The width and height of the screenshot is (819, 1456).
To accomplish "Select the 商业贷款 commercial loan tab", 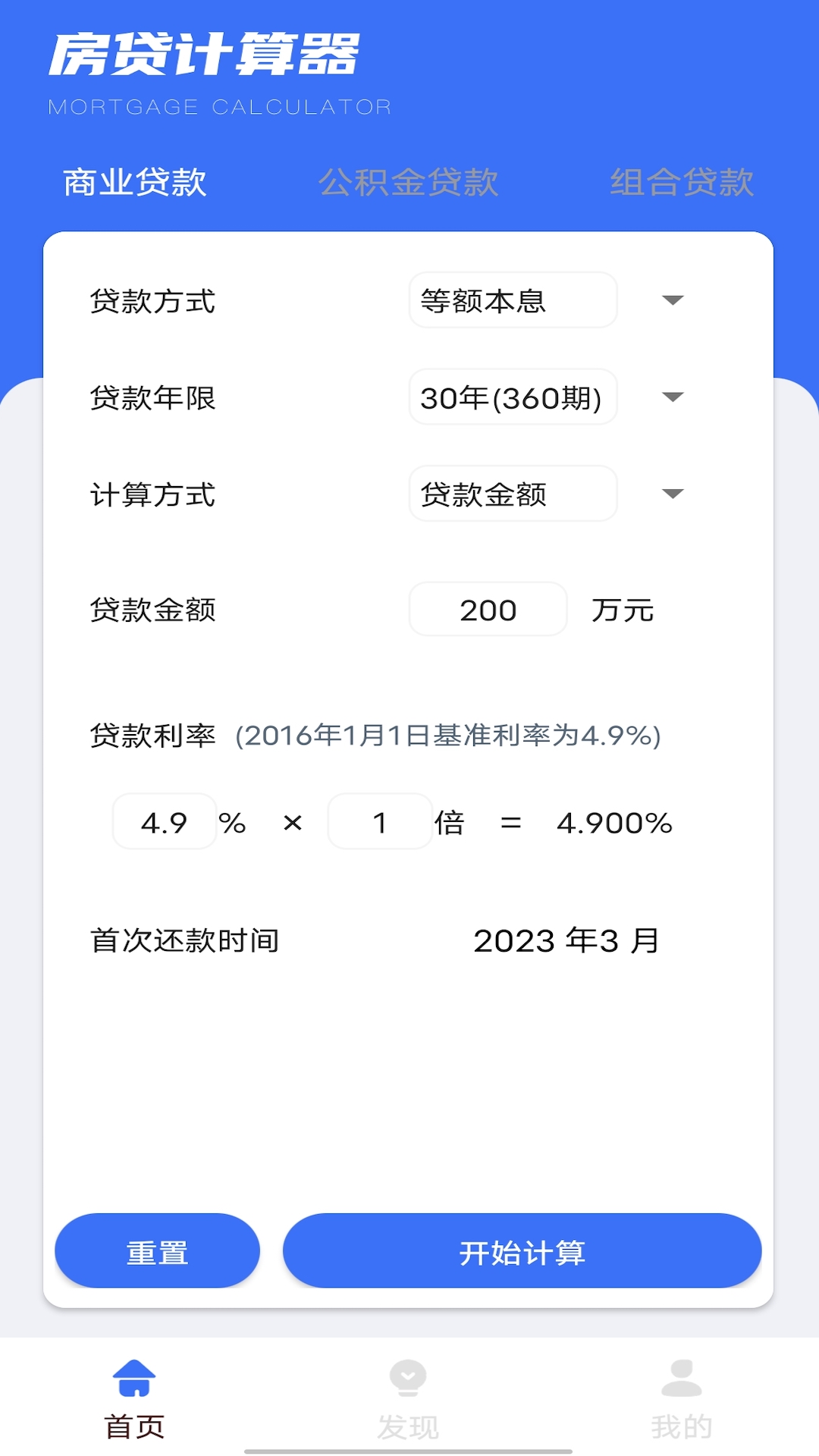I will [x=135, y=182].
